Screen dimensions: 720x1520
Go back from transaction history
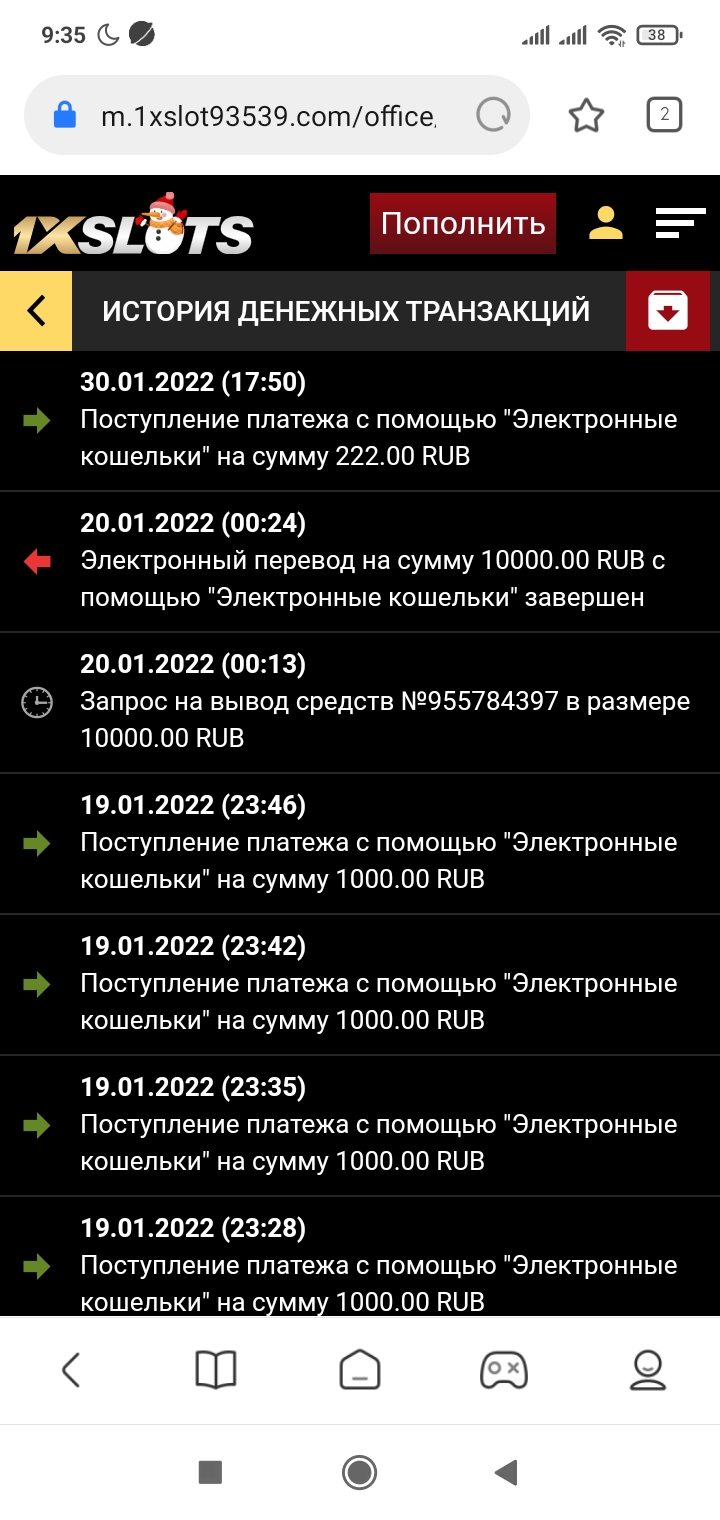tap(36, 311)
